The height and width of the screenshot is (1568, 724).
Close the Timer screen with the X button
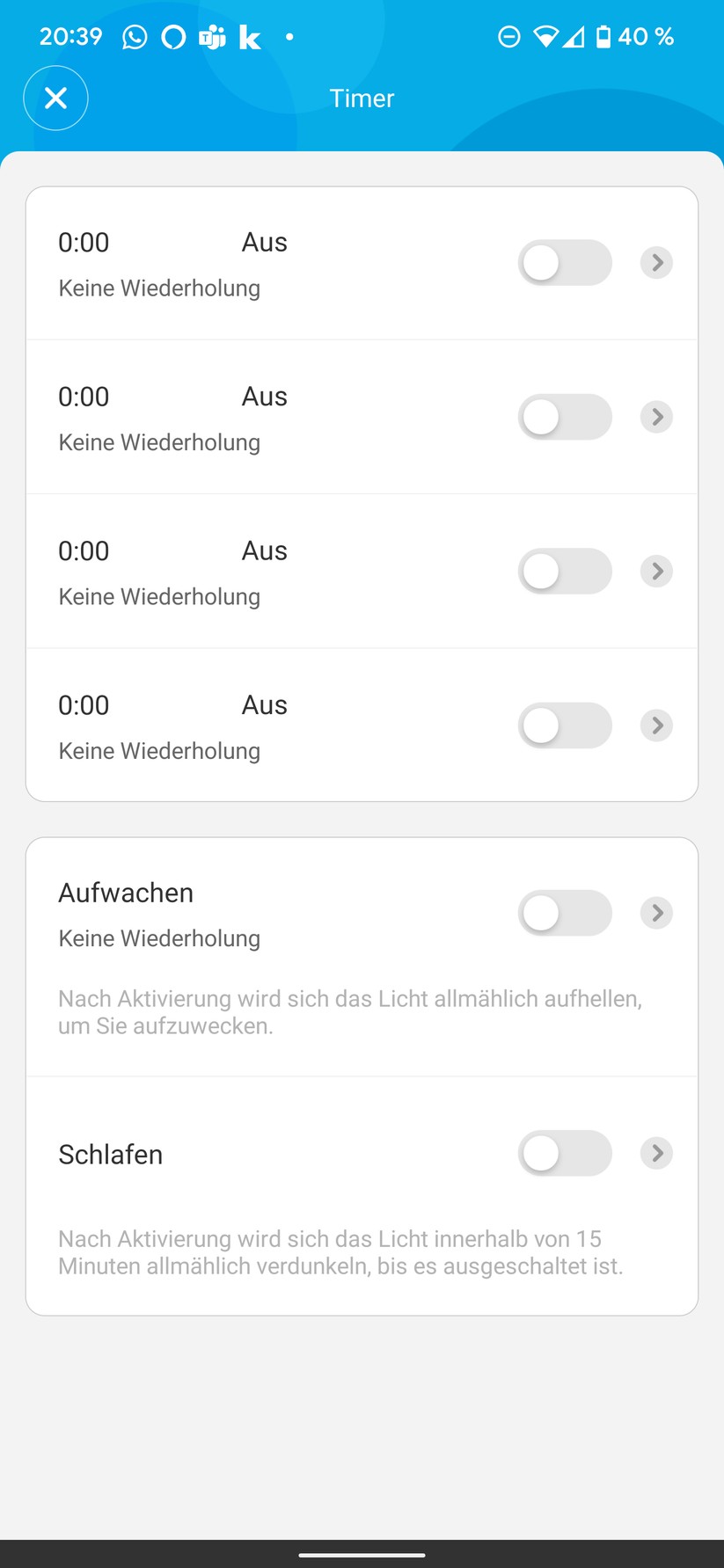coord(55,98)
